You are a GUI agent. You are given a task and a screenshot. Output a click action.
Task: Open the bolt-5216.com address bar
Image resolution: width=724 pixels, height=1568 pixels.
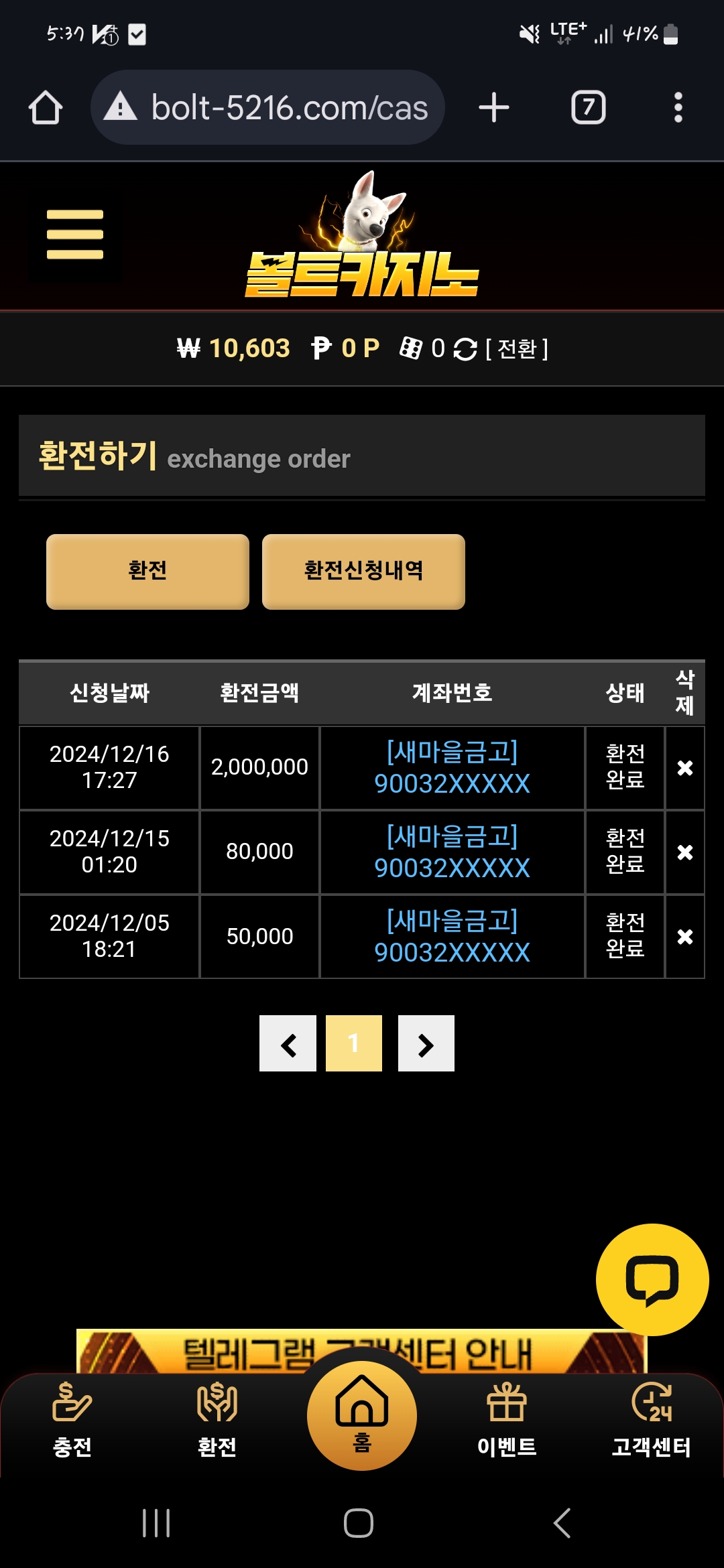[268, 108]
